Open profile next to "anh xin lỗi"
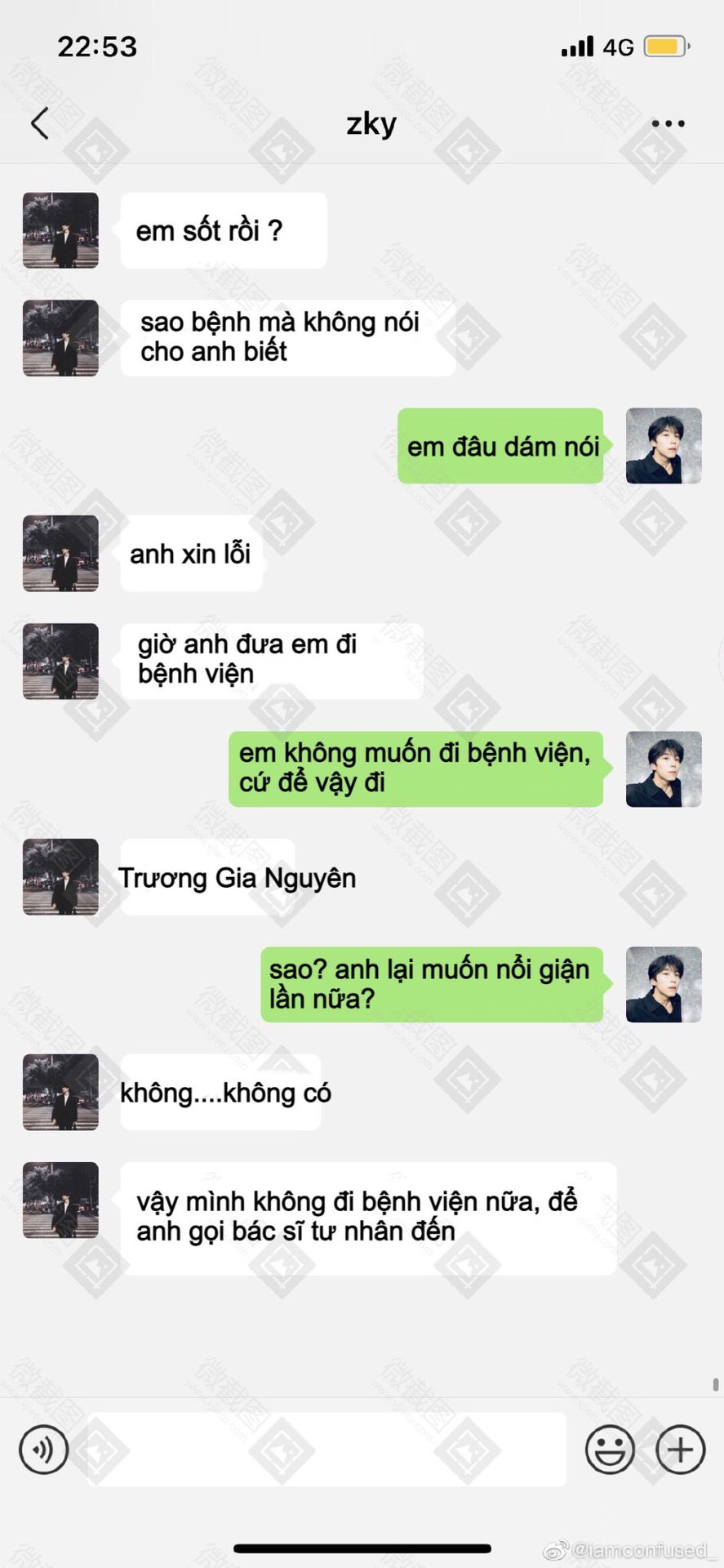Image resolution: width=724 pixels, height=1568 pixels. 60,553
